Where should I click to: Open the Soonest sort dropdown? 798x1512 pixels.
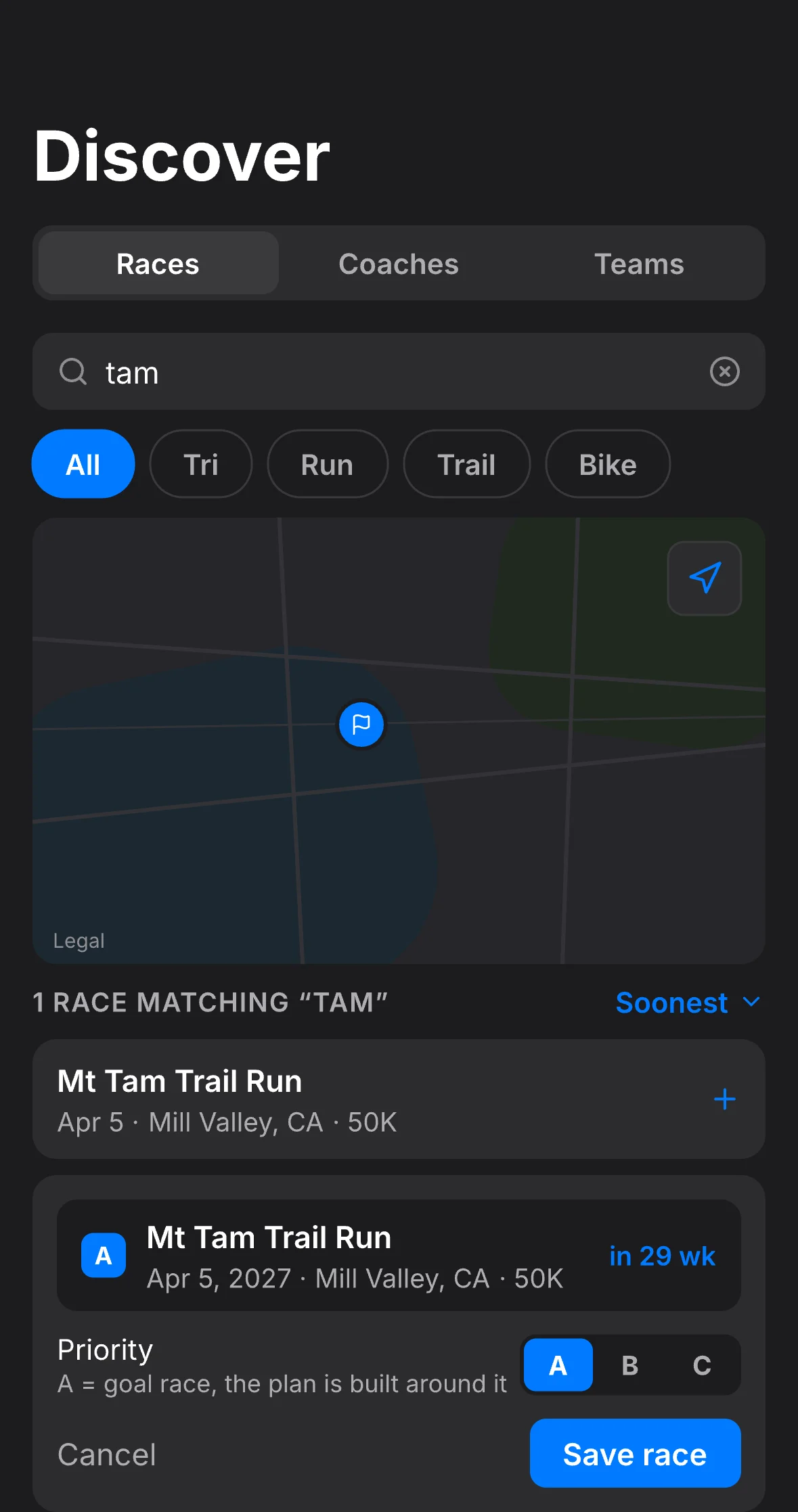688,1003
